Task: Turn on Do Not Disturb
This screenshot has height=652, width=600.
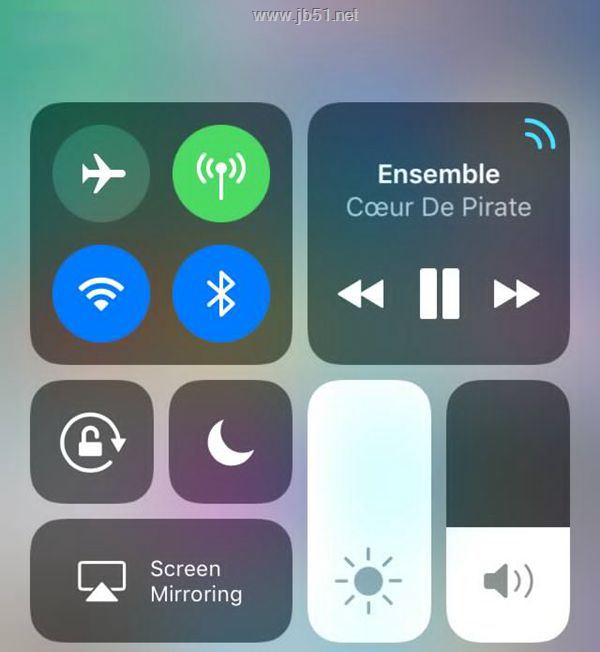Action: click(230, 442)
